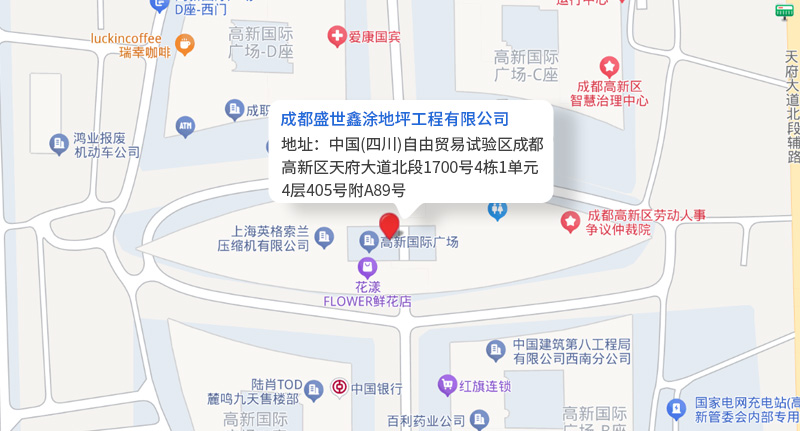
Task: Open 成都高新区劳动人事争议仲裁院 marker
Action: point(570,220)
